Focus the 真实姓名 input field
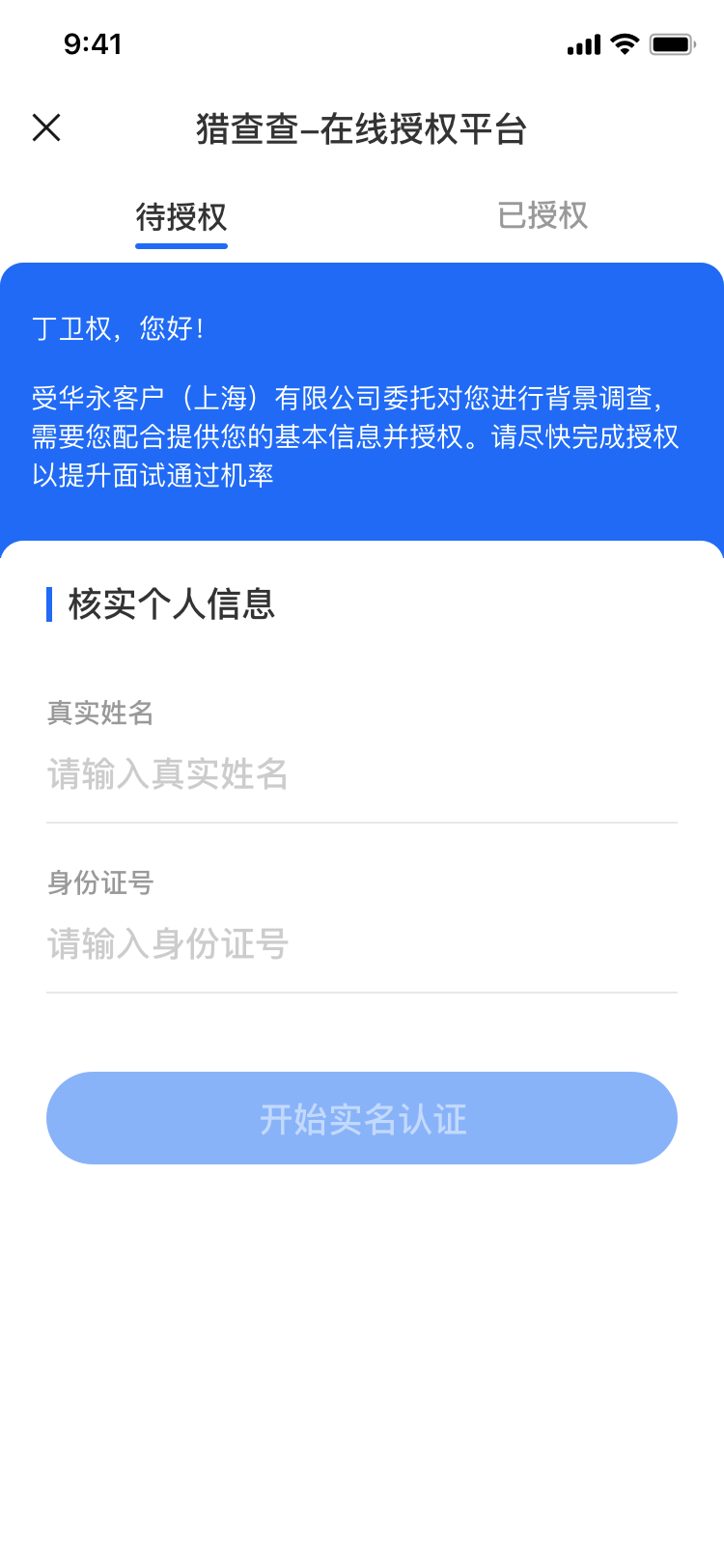The height and width of the screenshot is (1568, 724). [x=361, y=774]
